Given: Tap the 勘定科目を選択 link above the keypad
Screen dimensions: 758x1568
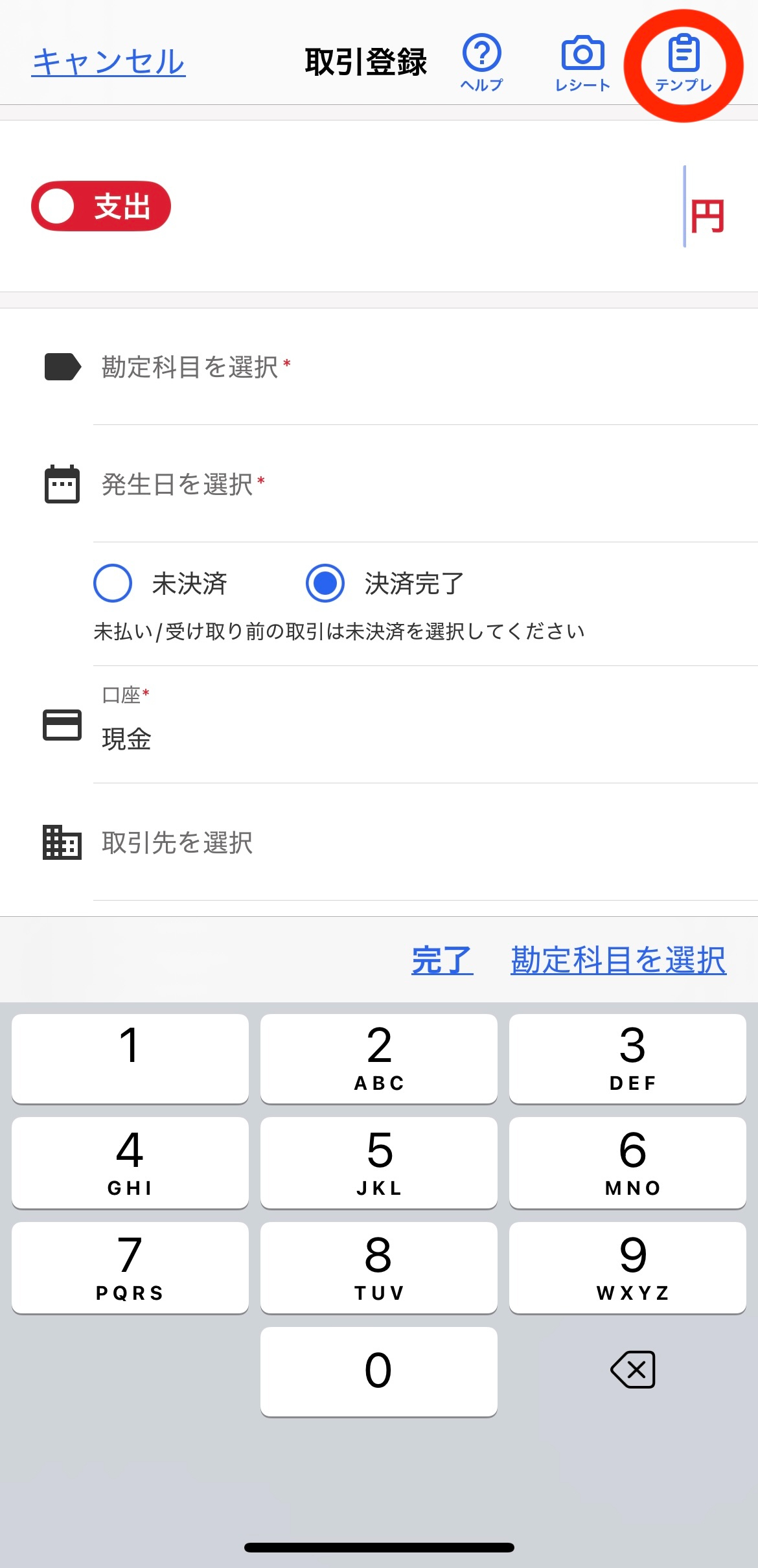Looking at the screenshot, I should click(x=618, y=960).
